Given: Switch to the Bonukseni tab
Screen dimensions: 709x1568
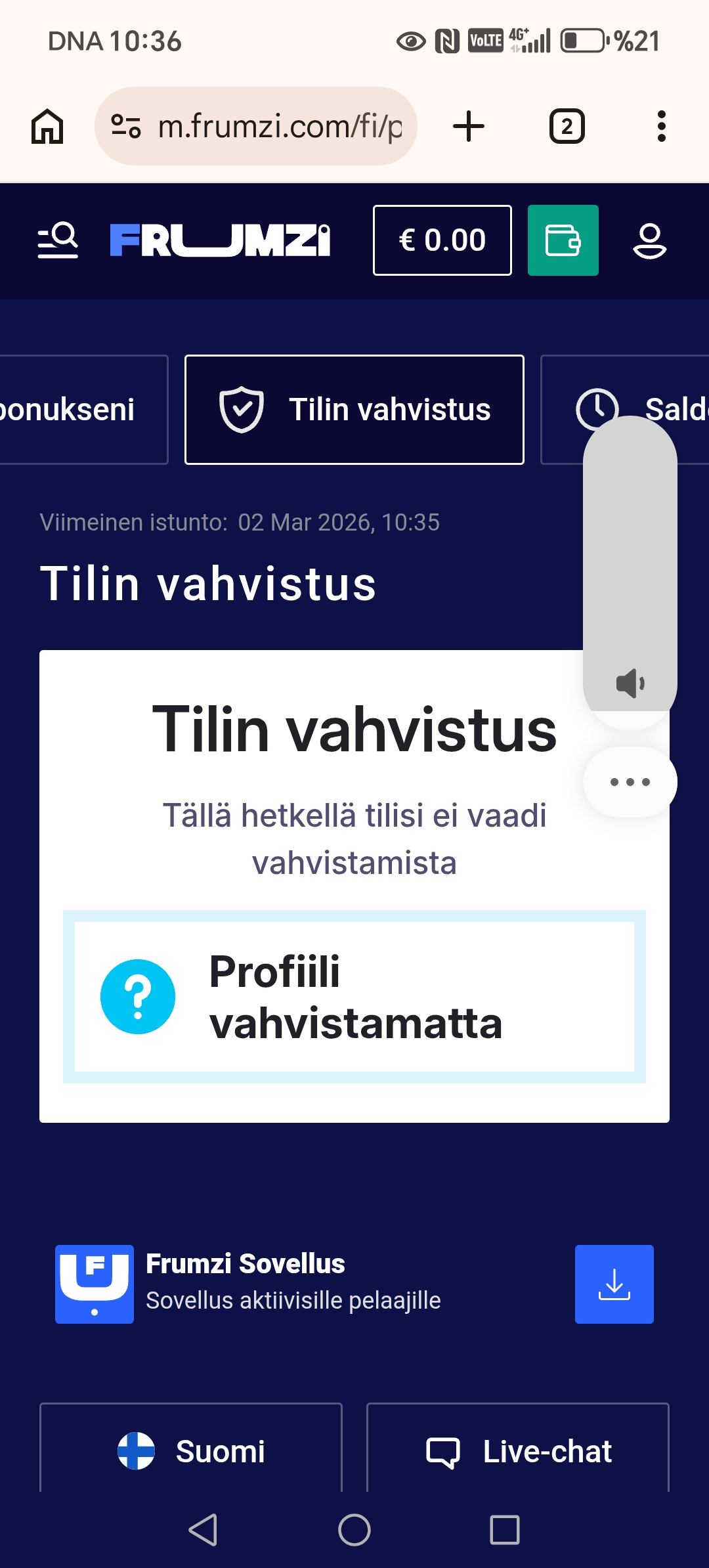Looking at the screenshot, I should click(79, 410).
